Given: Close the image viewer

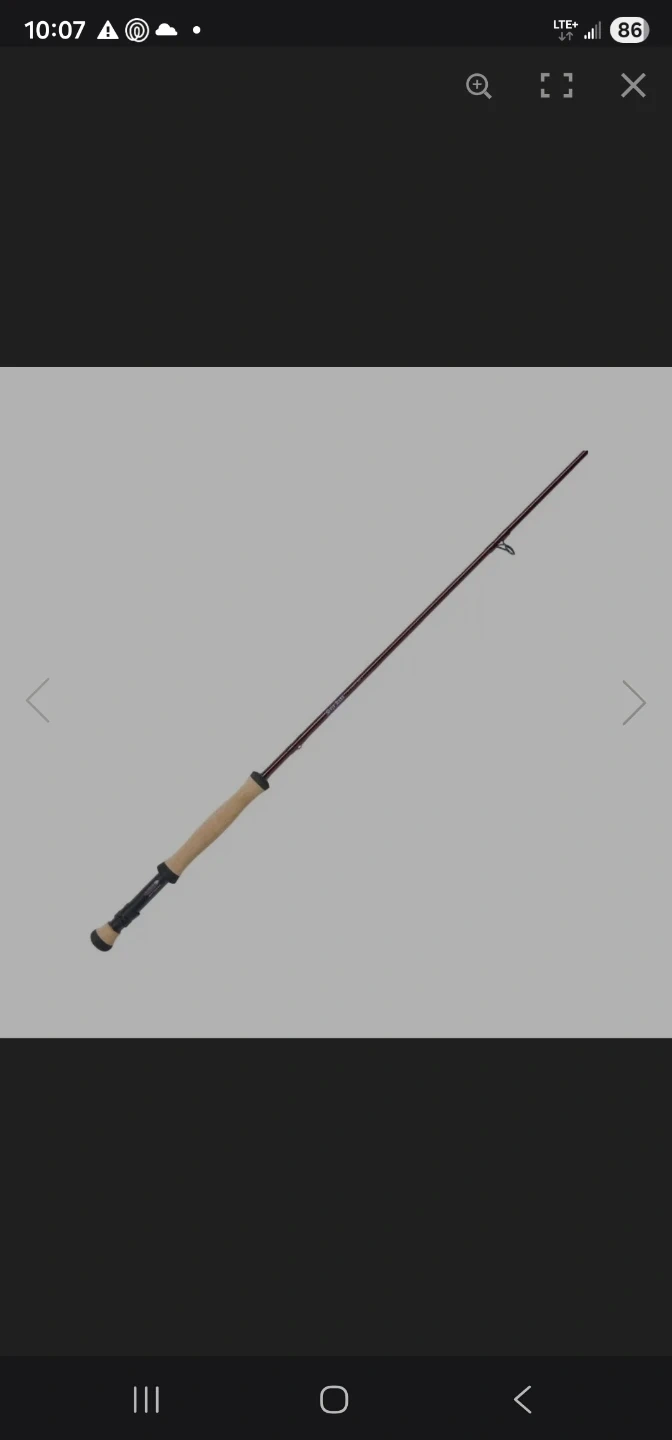Looking at the screenshot, I should click(633, 86).
